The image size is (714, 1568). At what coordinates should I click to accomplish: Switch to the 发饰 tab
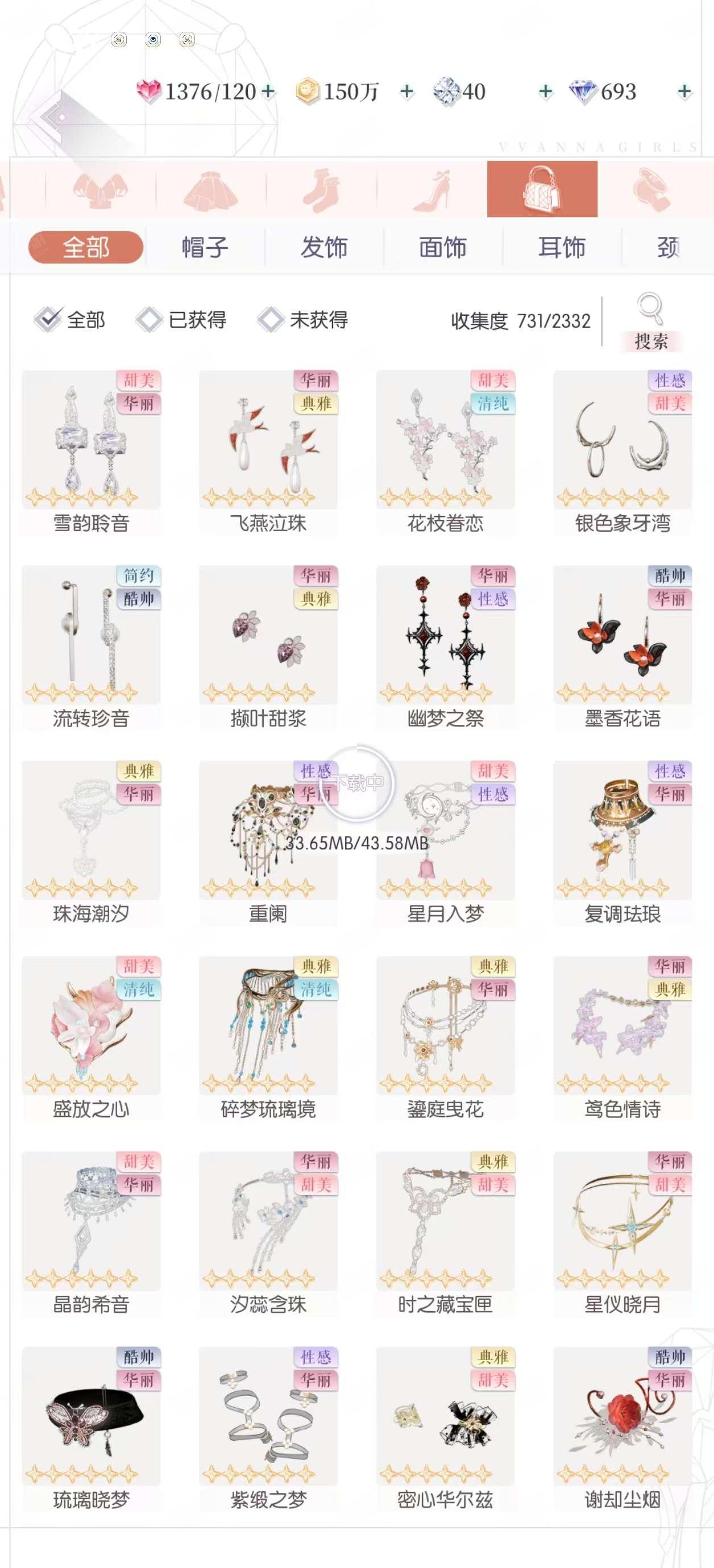coord(324,247)
